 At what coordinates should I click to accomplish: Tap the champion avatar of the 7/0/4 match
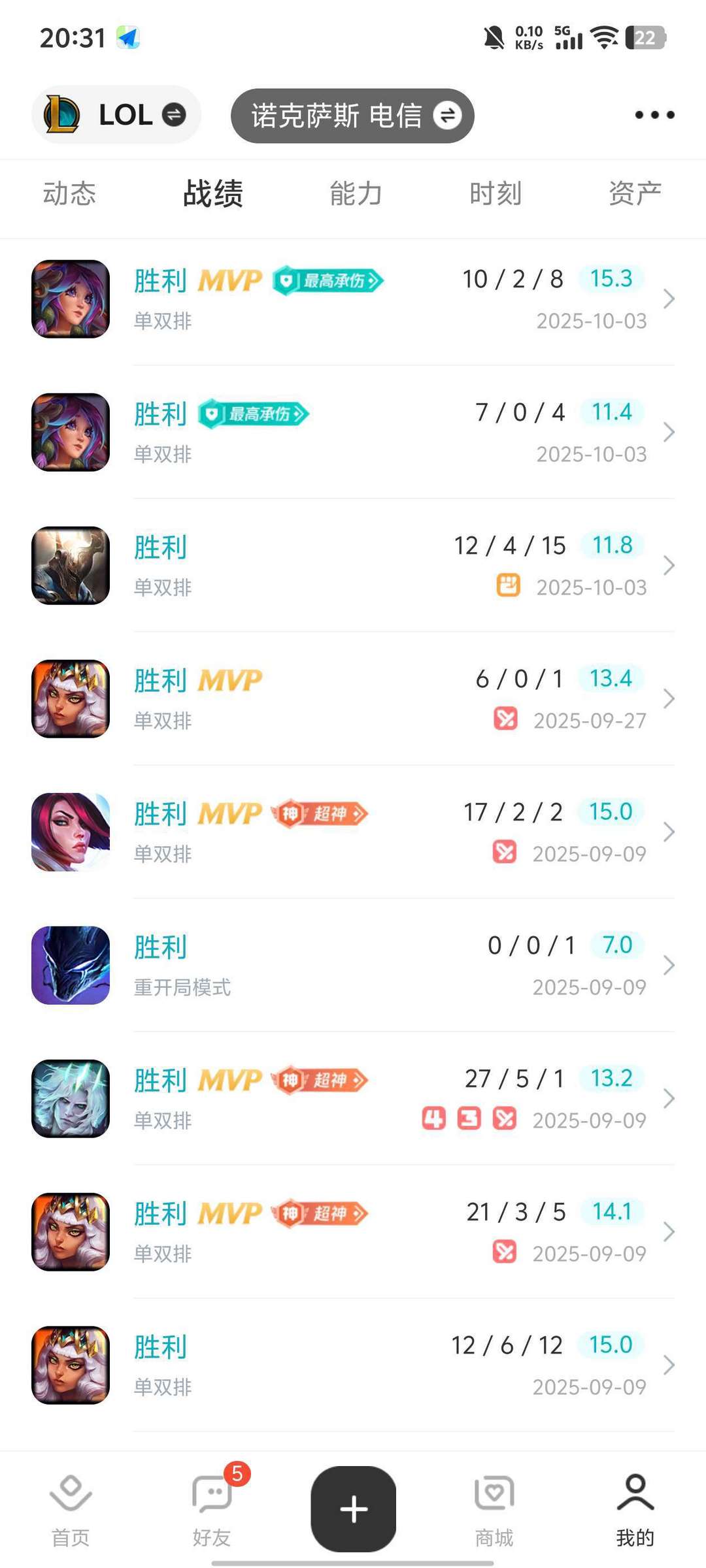tap(70, 433)
